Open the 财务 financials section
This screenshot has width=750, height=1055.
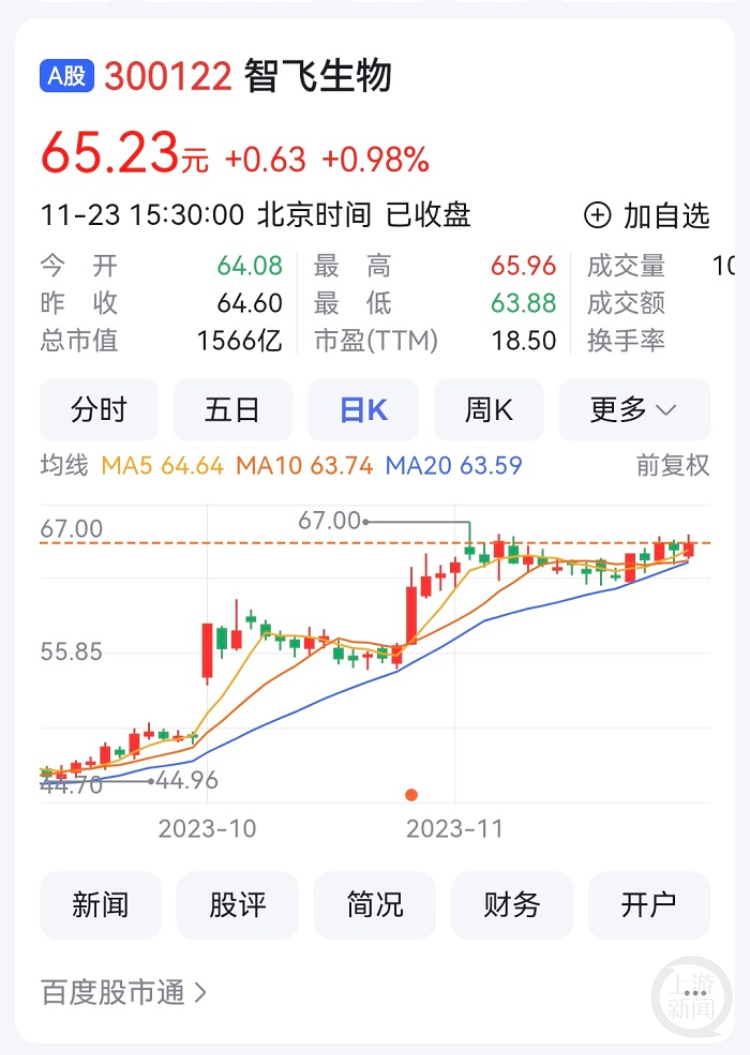pos(512,905)
